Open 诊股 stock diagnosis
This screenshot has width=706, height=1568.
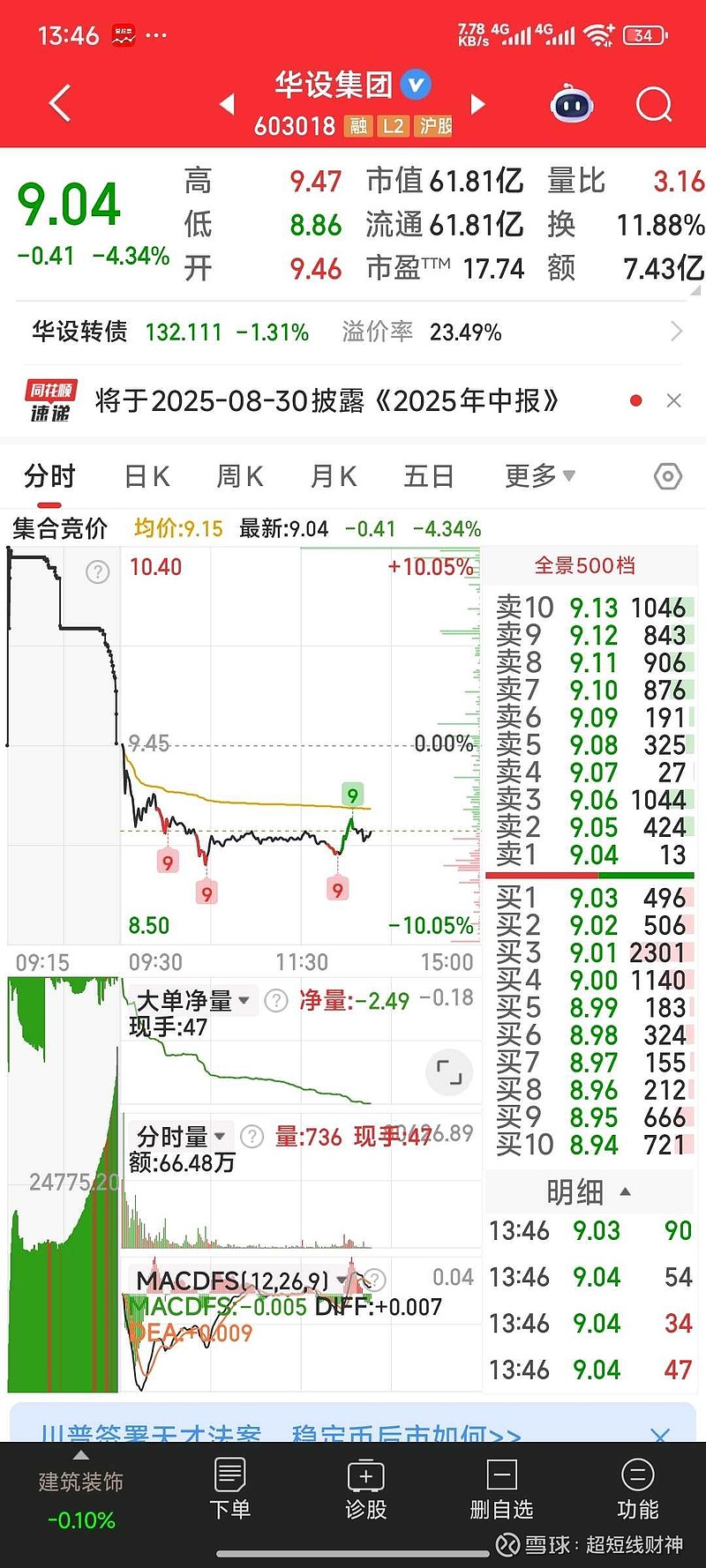365,1489
